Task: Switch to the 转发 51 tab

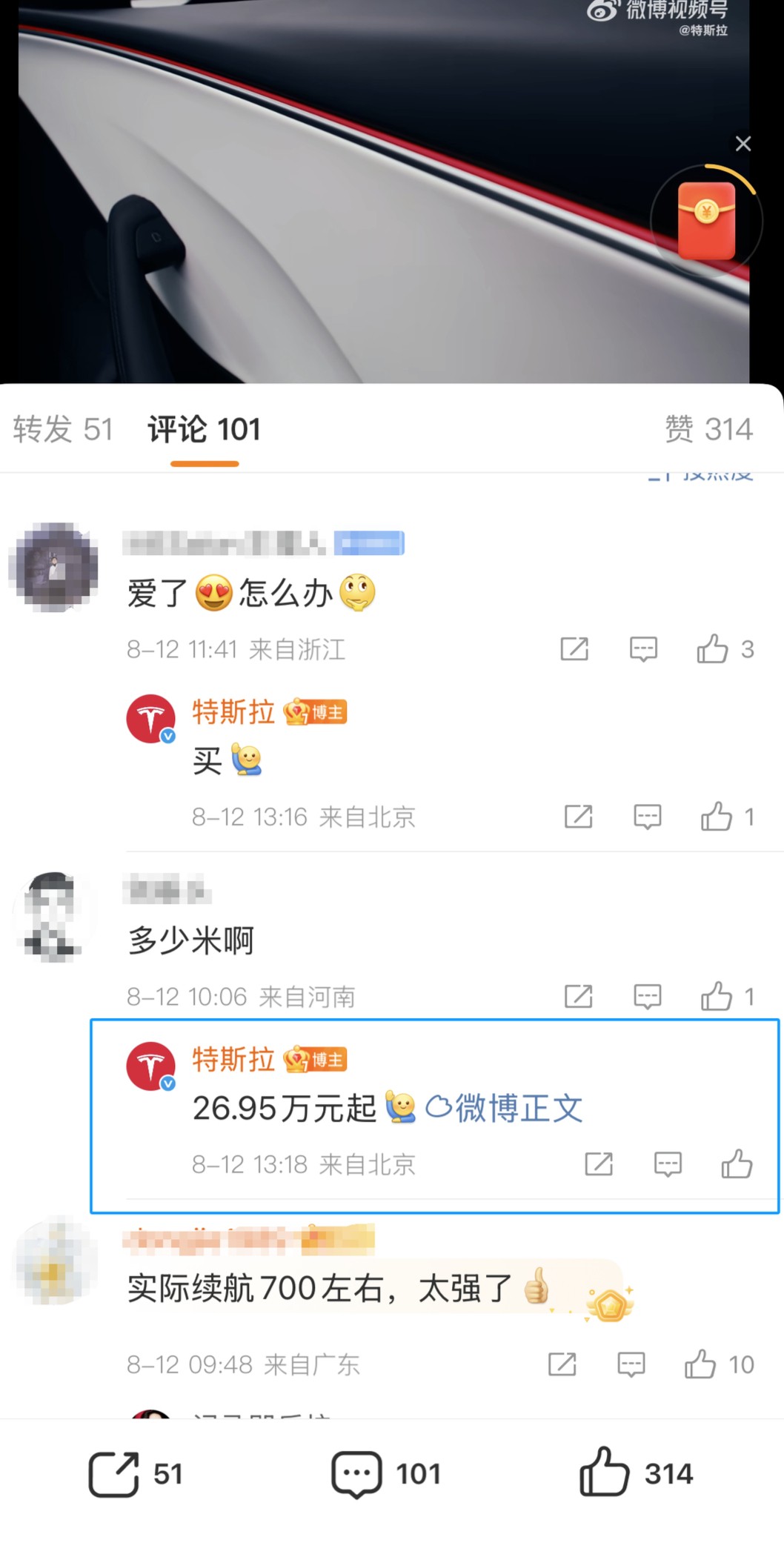Action: point(63,430)
